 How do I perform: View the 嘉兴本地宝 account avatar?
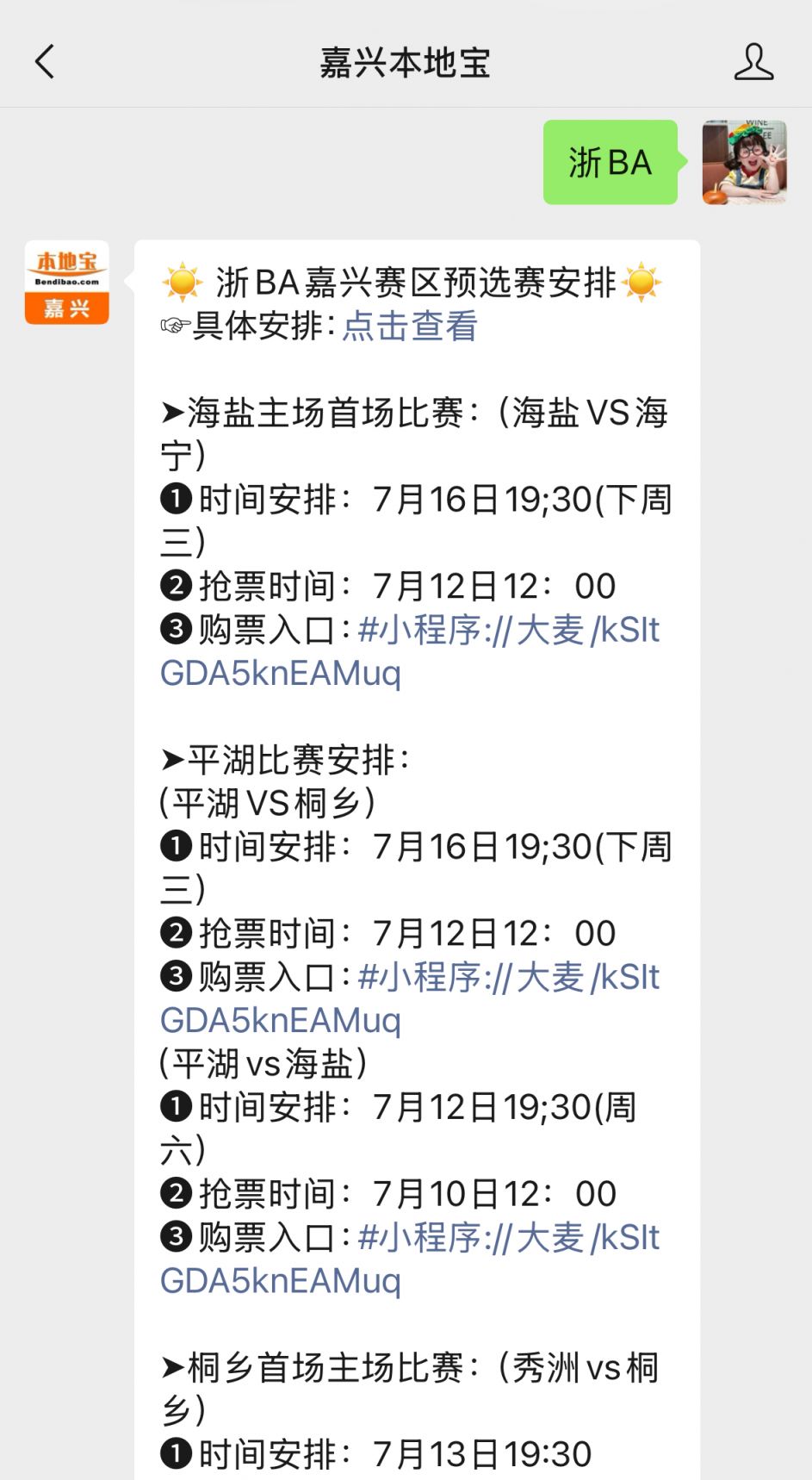67,283
